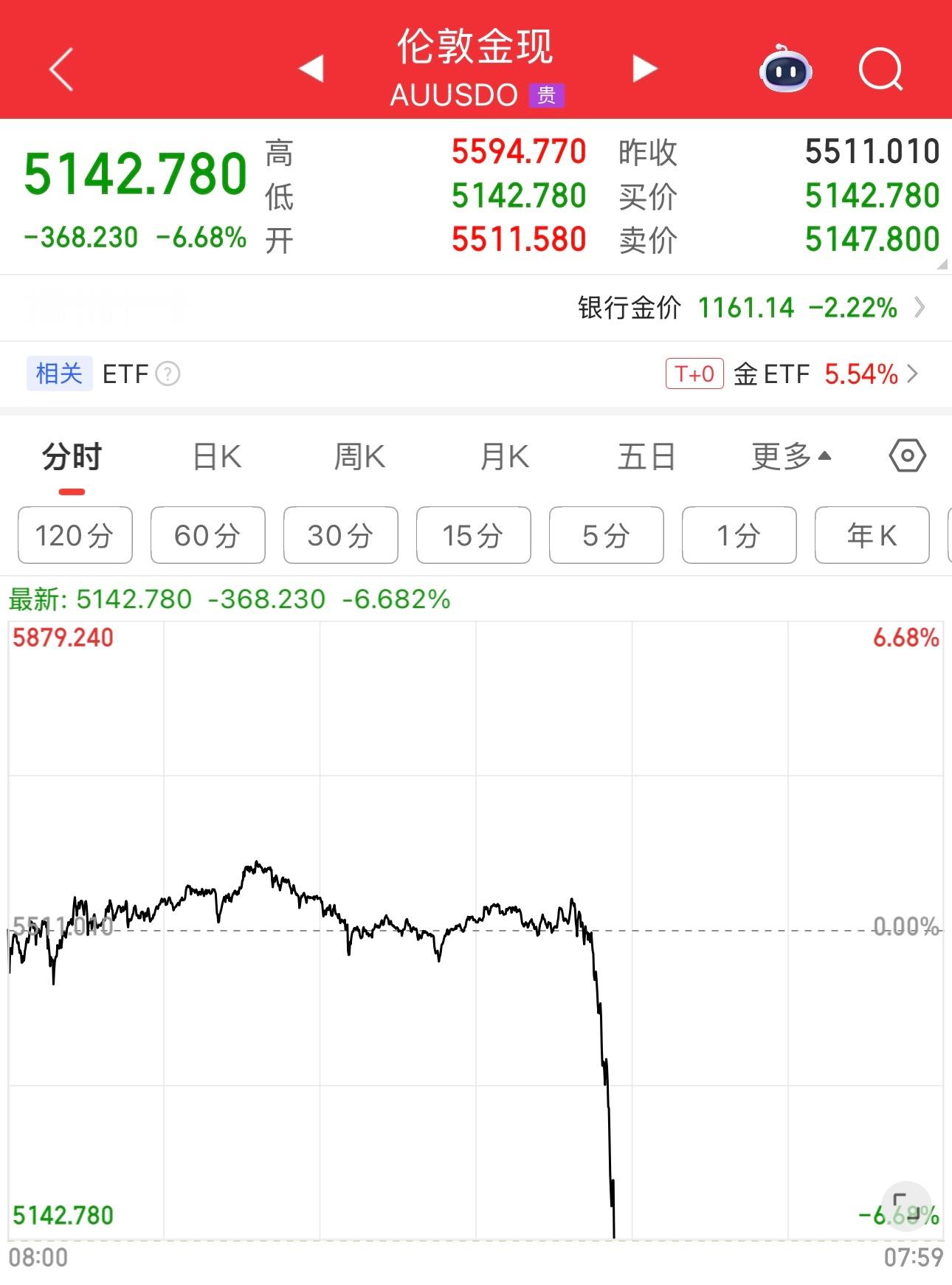Go back with the back arrow
The height and width of the screenshot is (1285, 952).
(59, 70)
